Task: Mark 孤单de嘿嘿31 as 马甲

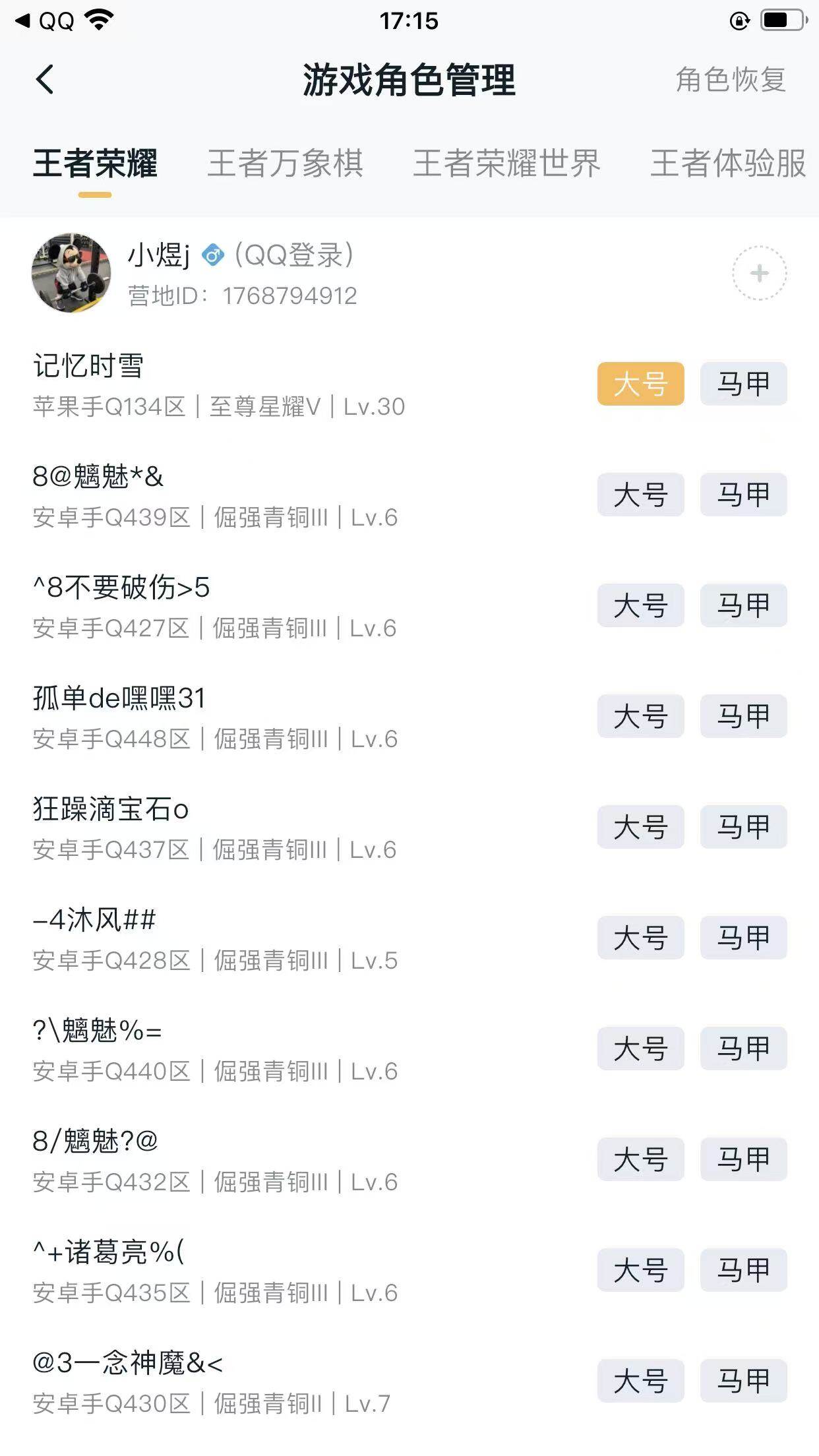Action: (x=743, y=717)
